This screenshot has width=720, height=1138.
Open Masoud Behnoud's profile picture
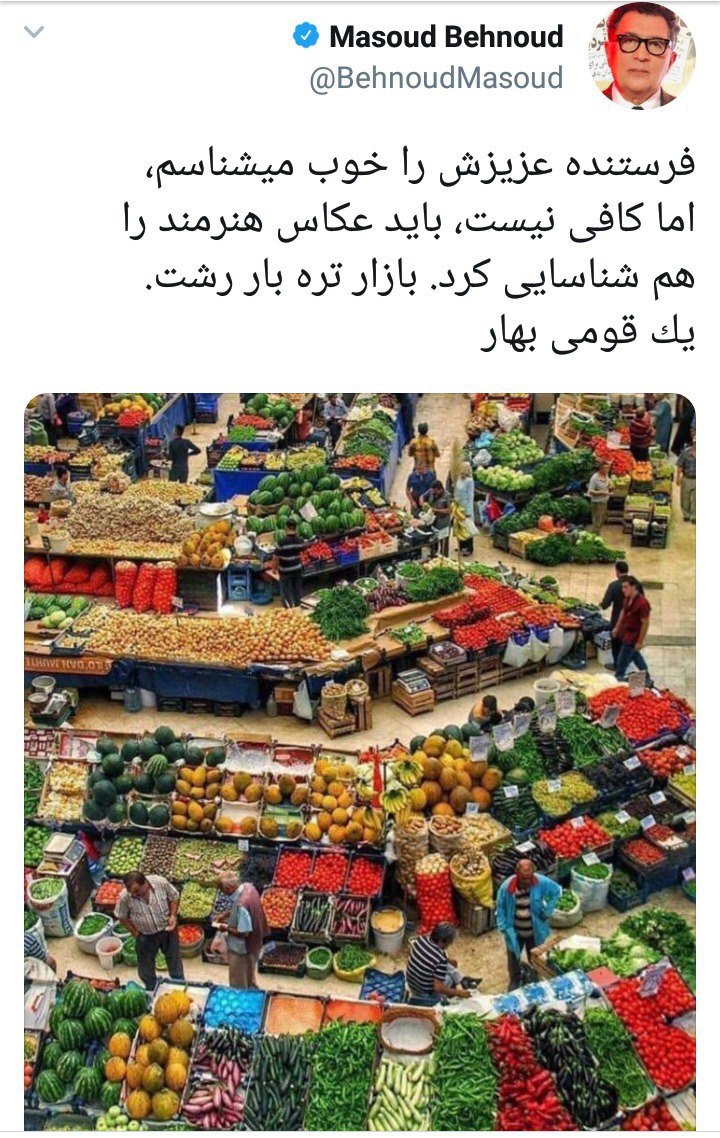pos(641,55)
